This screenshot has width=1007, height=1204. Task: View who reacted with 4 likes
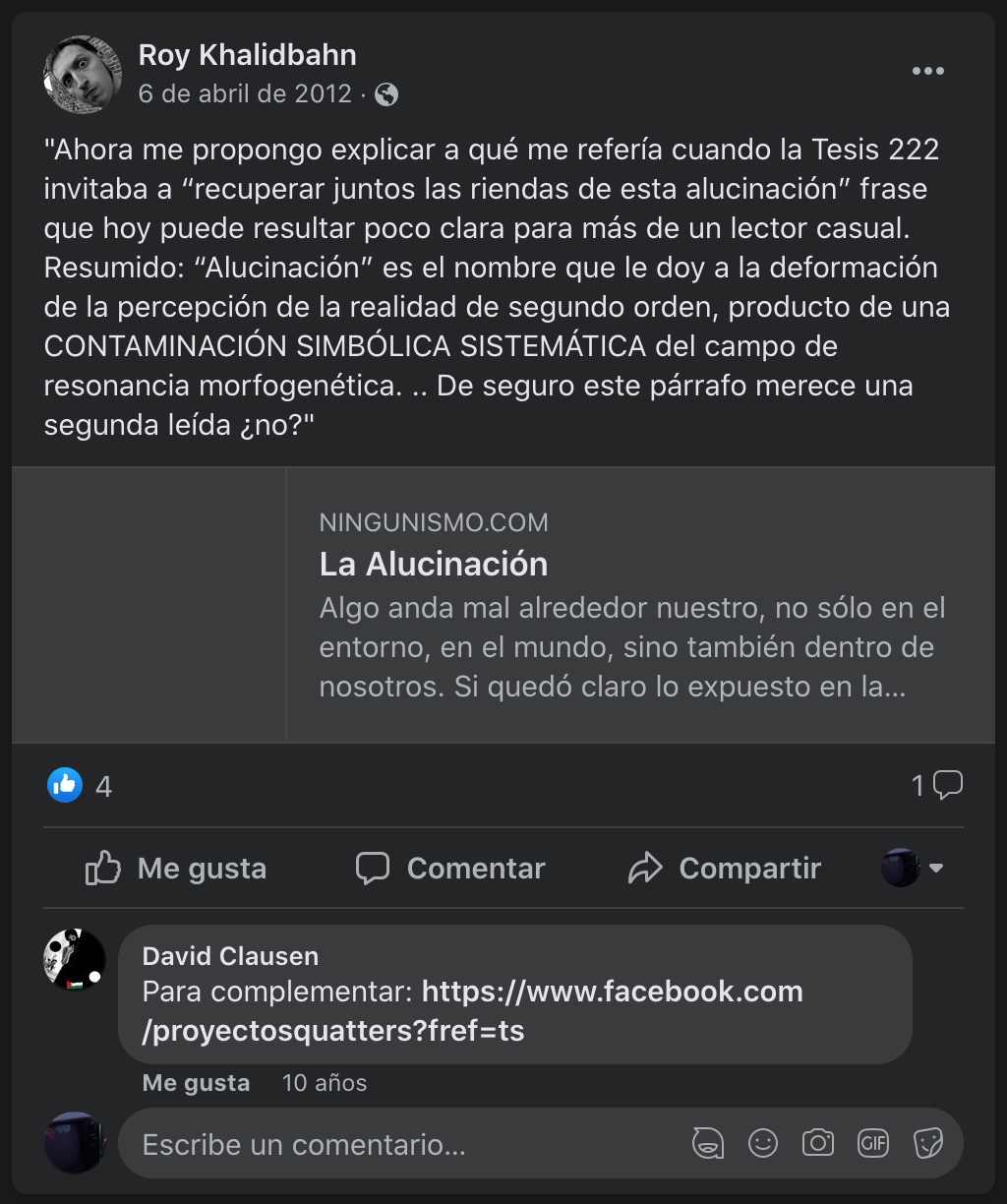(x=80, y=786)
